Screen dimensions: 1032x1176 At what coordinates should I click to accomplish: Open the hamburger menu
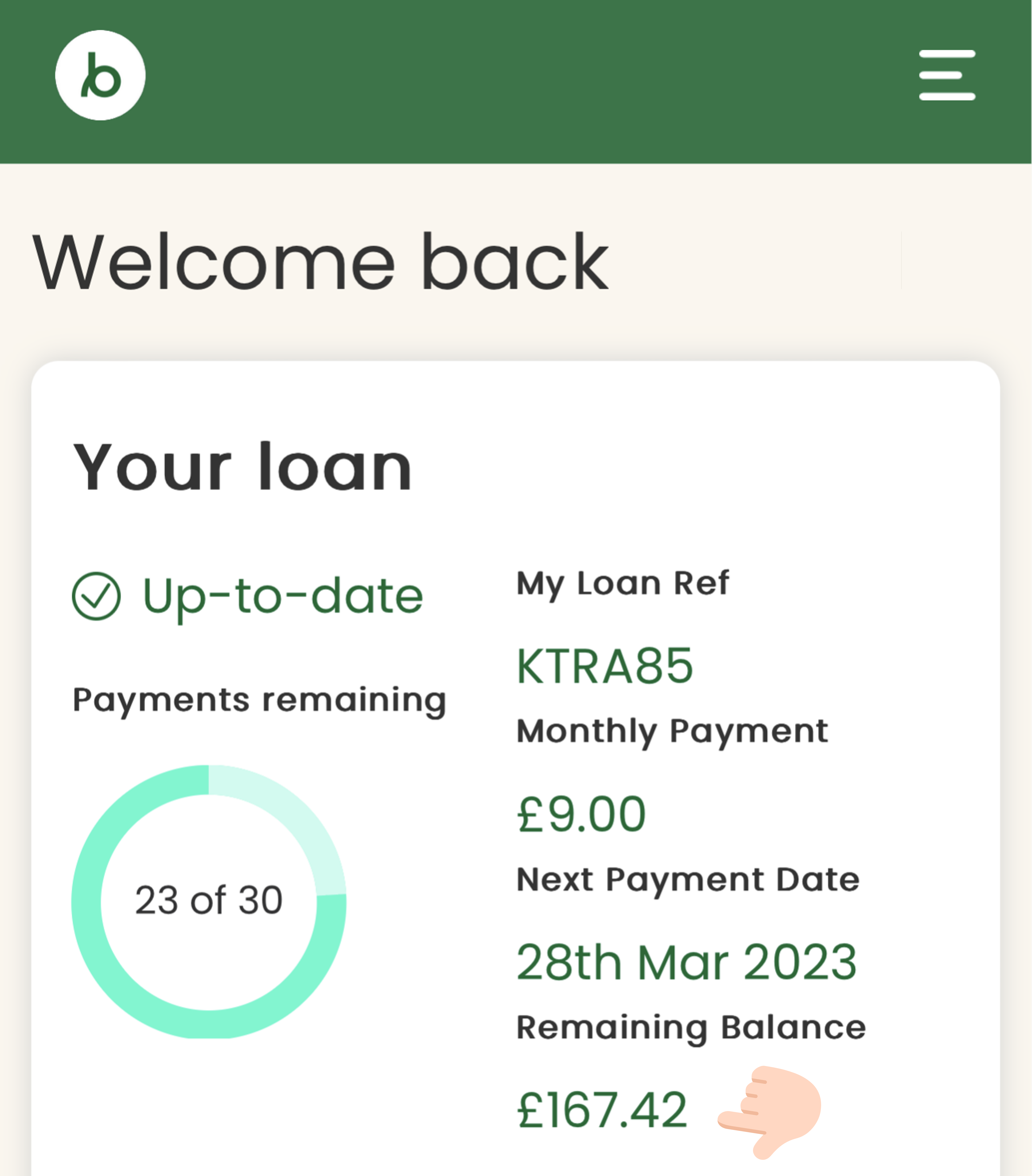(x=947, y=75)
